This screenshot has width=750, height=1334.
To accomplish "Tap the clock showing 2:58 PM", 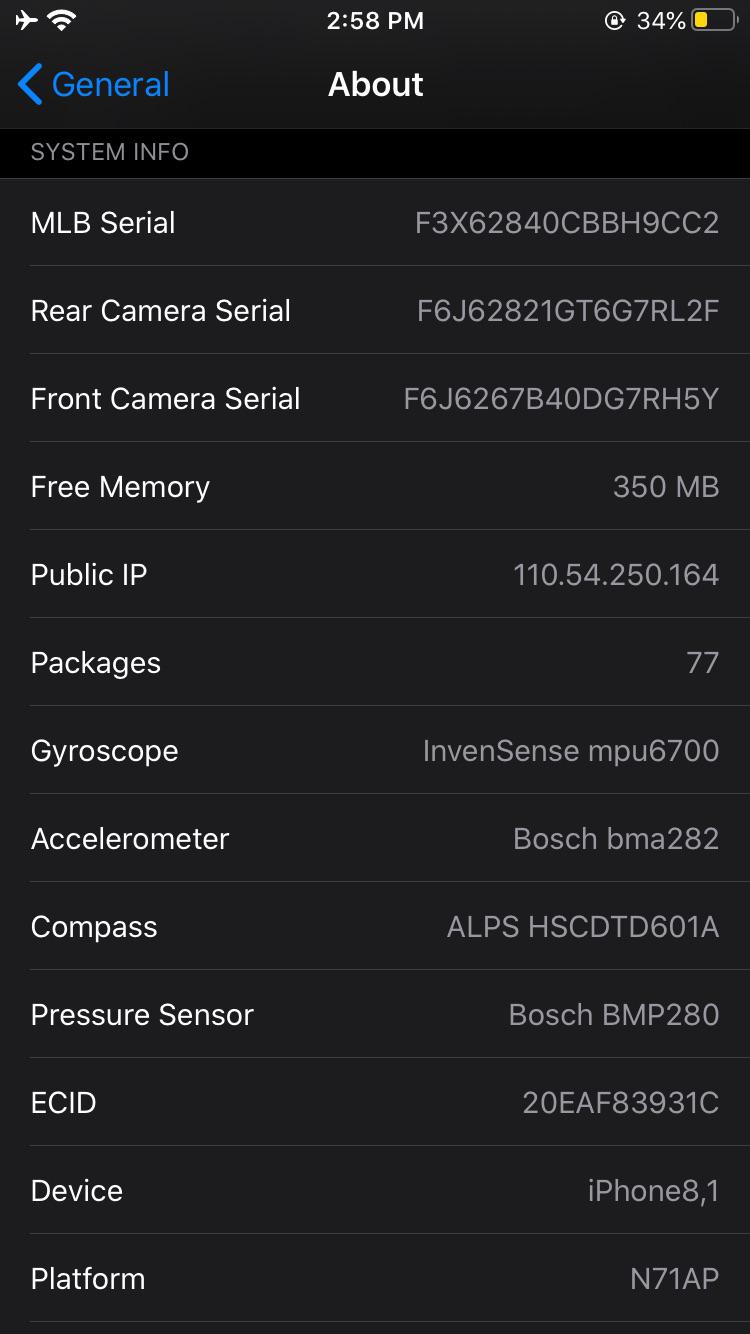I will click(x=375, y=19).
